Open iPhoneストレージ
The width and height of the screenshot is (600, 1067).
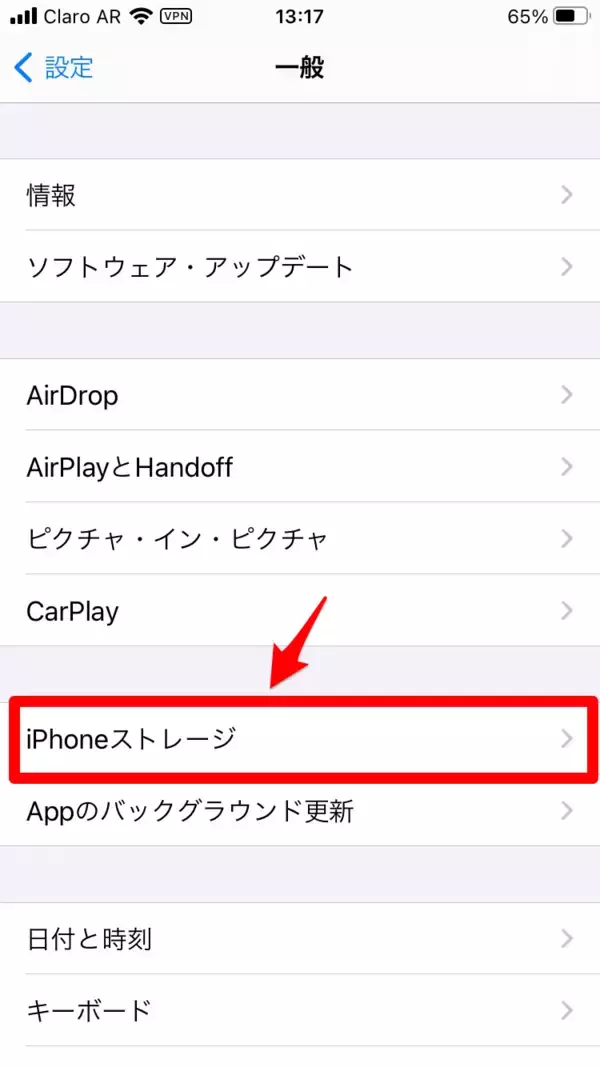(x=300, y=739)
